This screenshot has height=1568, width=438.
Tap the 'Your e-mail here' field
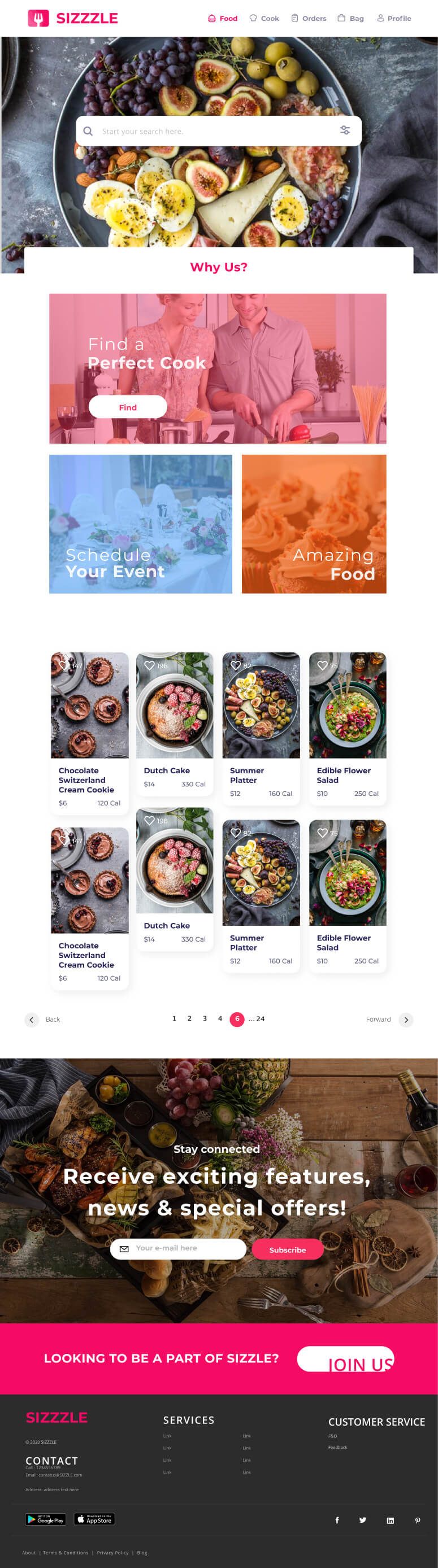[183, 1248]
